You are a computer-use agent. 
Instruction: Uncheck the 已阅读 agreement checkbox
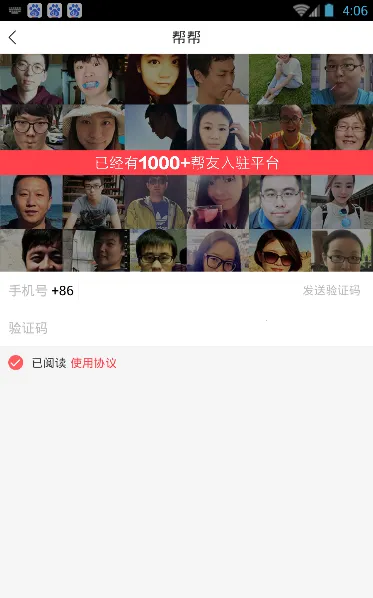click(16, 363)
